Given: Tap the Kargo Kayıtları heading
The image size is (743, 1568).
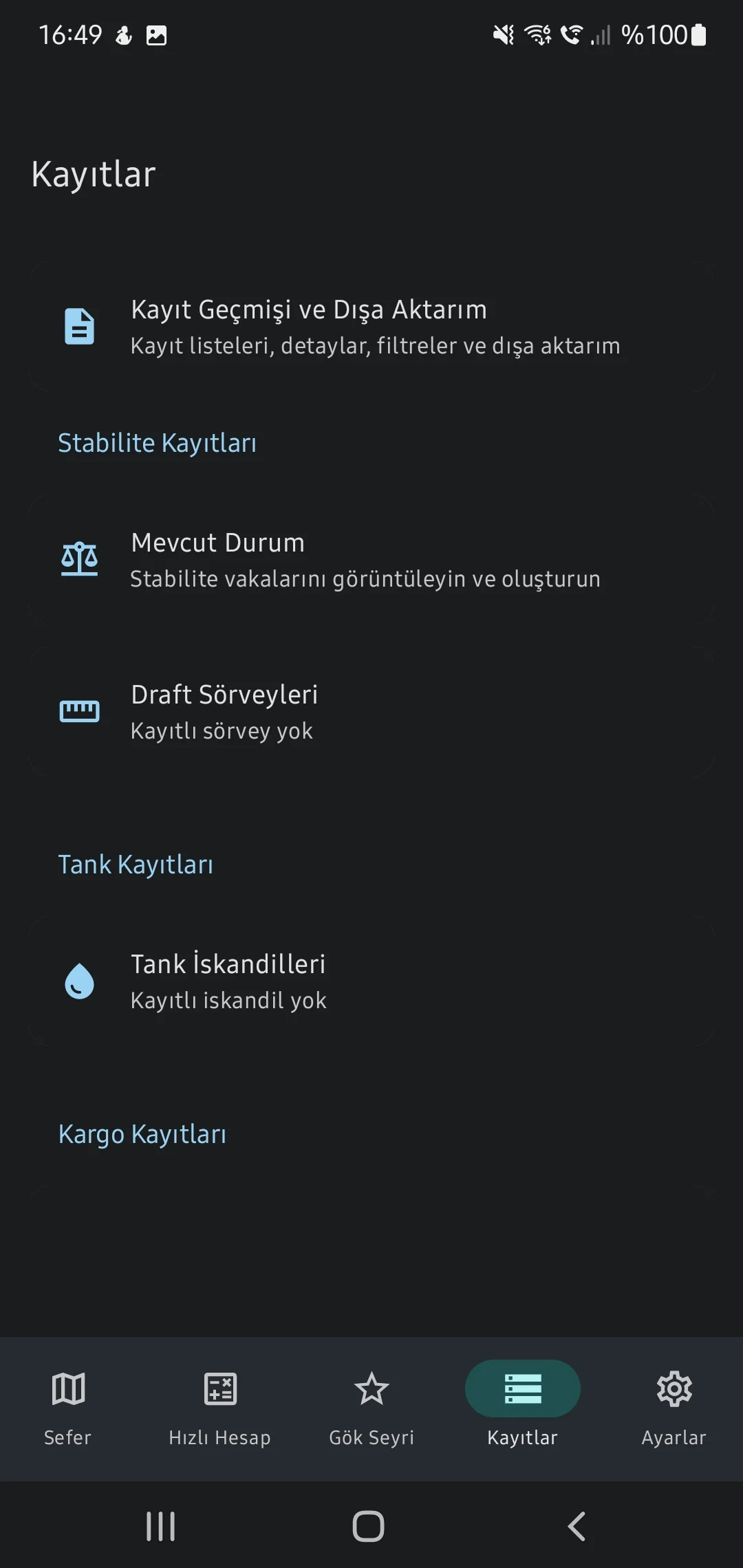Looking at the screenshot, I should 142,1134.
